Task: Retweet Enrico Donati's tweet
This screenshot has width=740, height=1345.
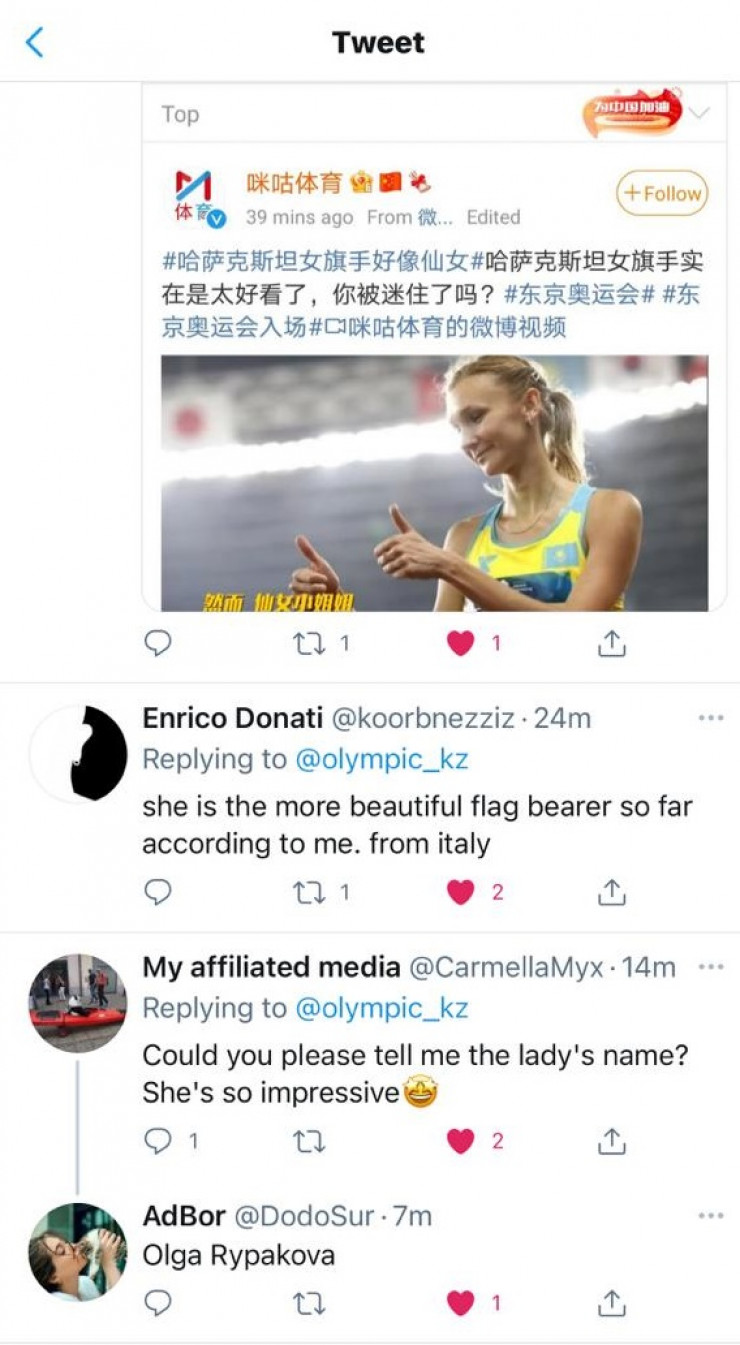Action: point(308,892)
